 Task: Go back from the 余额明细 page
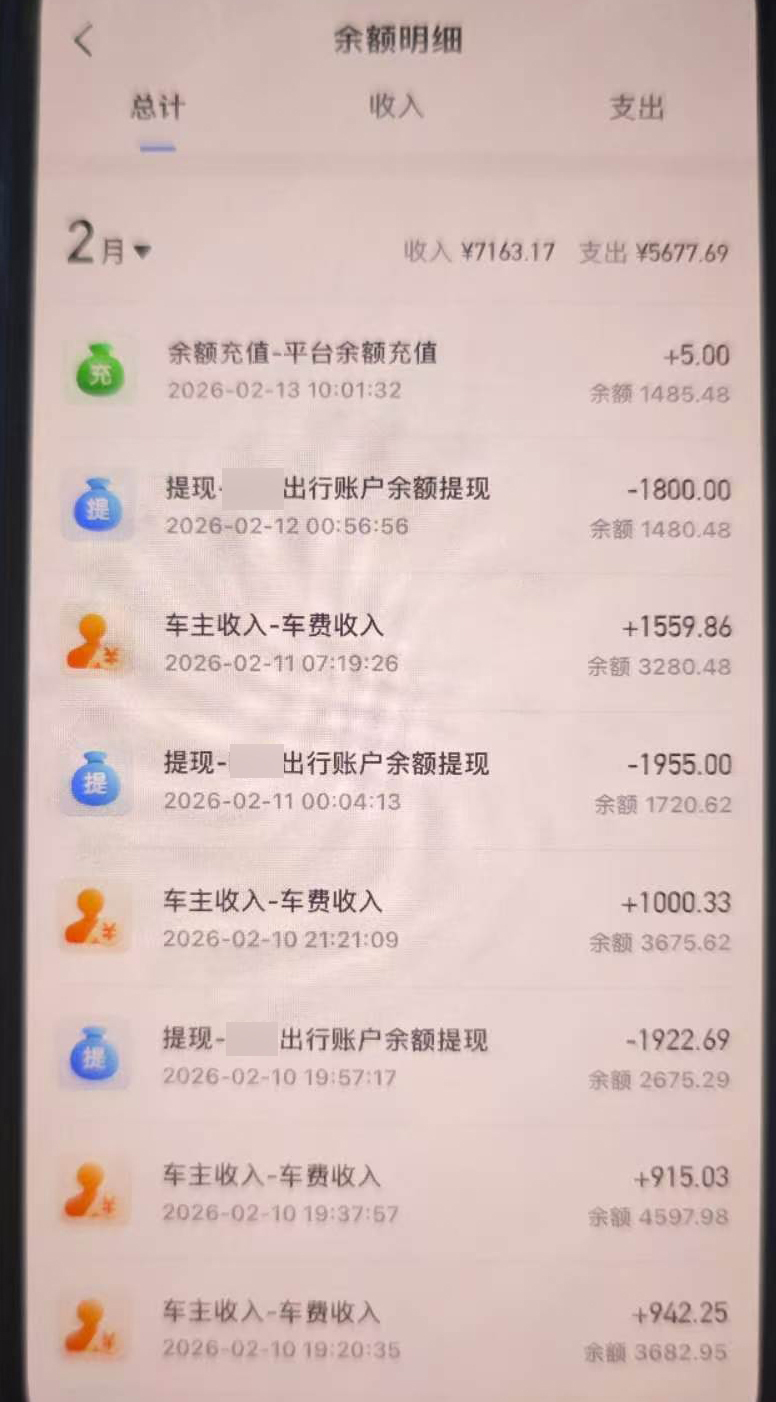point(84,41)
